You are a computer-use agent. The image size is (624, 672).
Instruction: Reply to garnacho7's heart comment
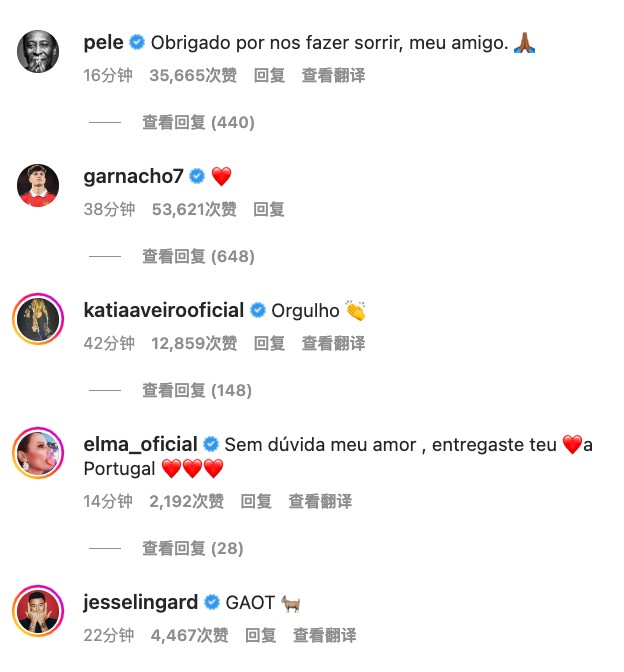click(x=268, y=209)
